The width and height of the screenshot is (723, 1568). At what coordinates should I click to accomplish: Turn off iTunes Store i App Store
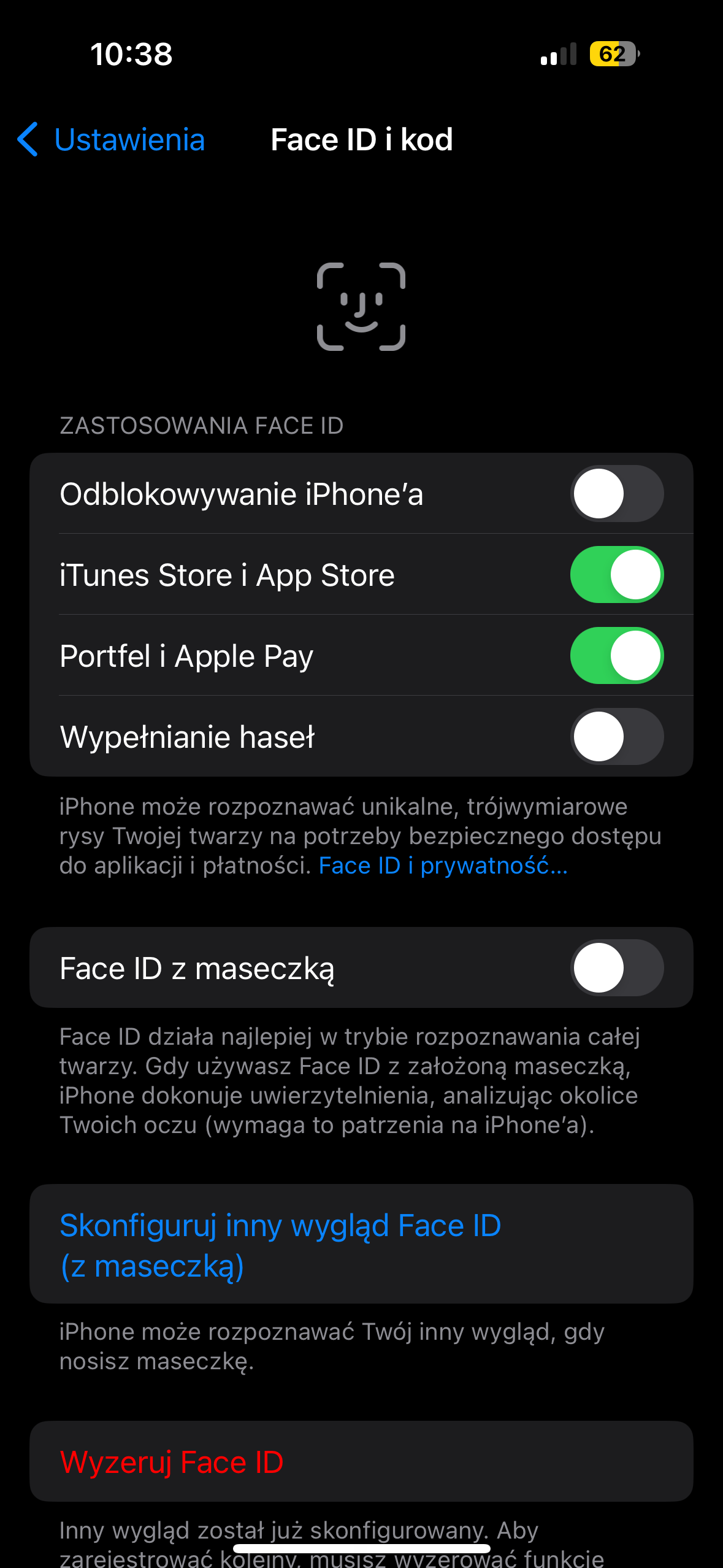tap(616, 575)
